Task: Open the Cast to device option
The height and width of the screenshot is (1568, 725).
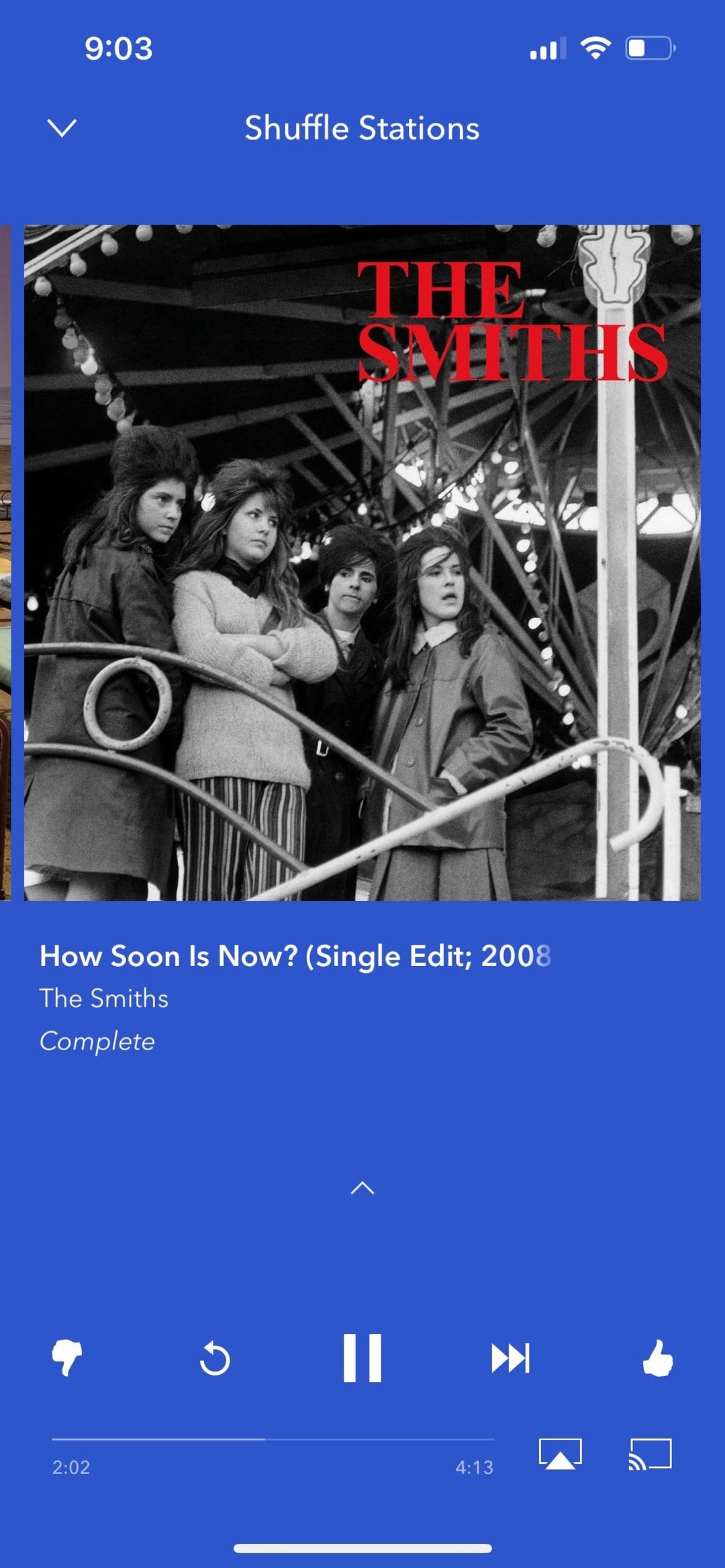Action: [650, 1454]
